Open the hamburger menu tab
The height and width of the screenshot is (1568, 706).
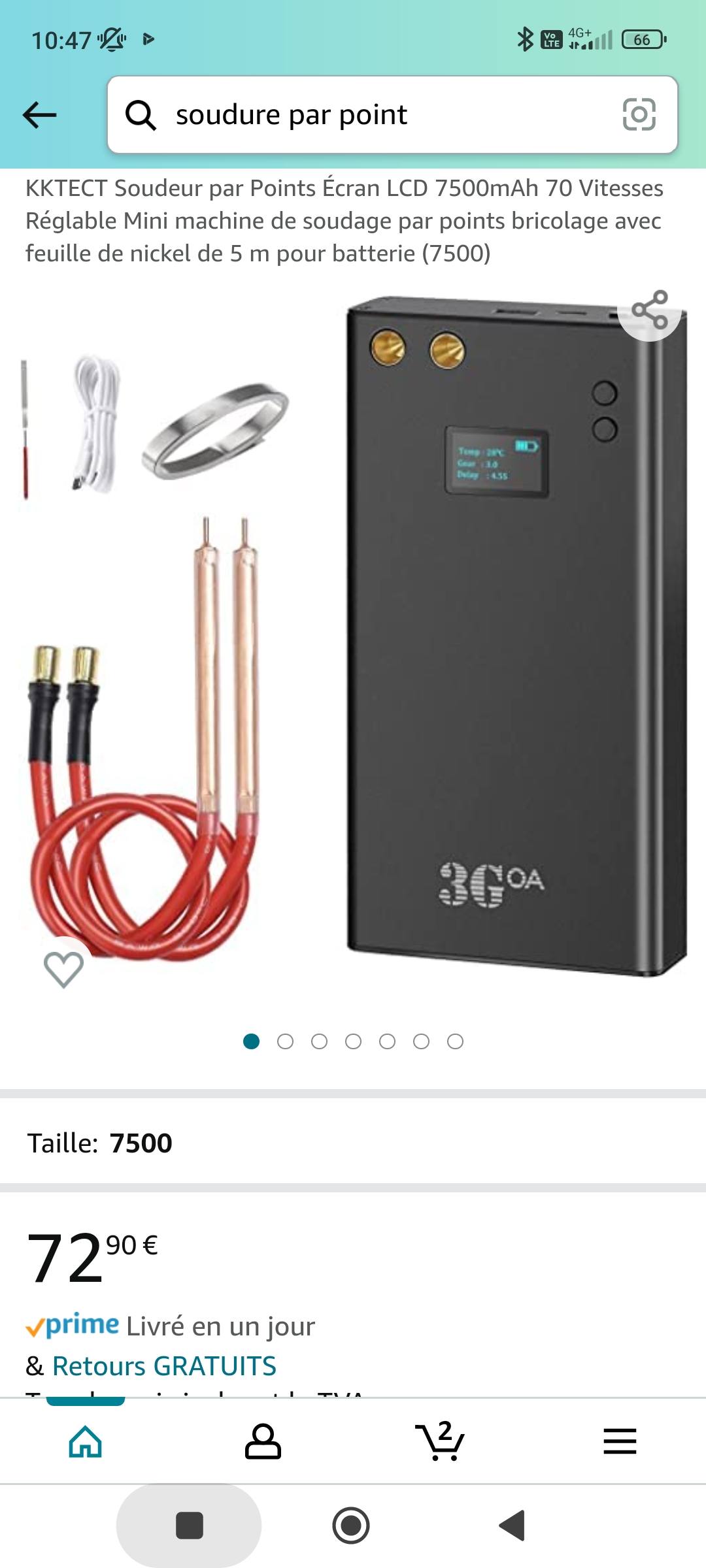(620, 1441)
